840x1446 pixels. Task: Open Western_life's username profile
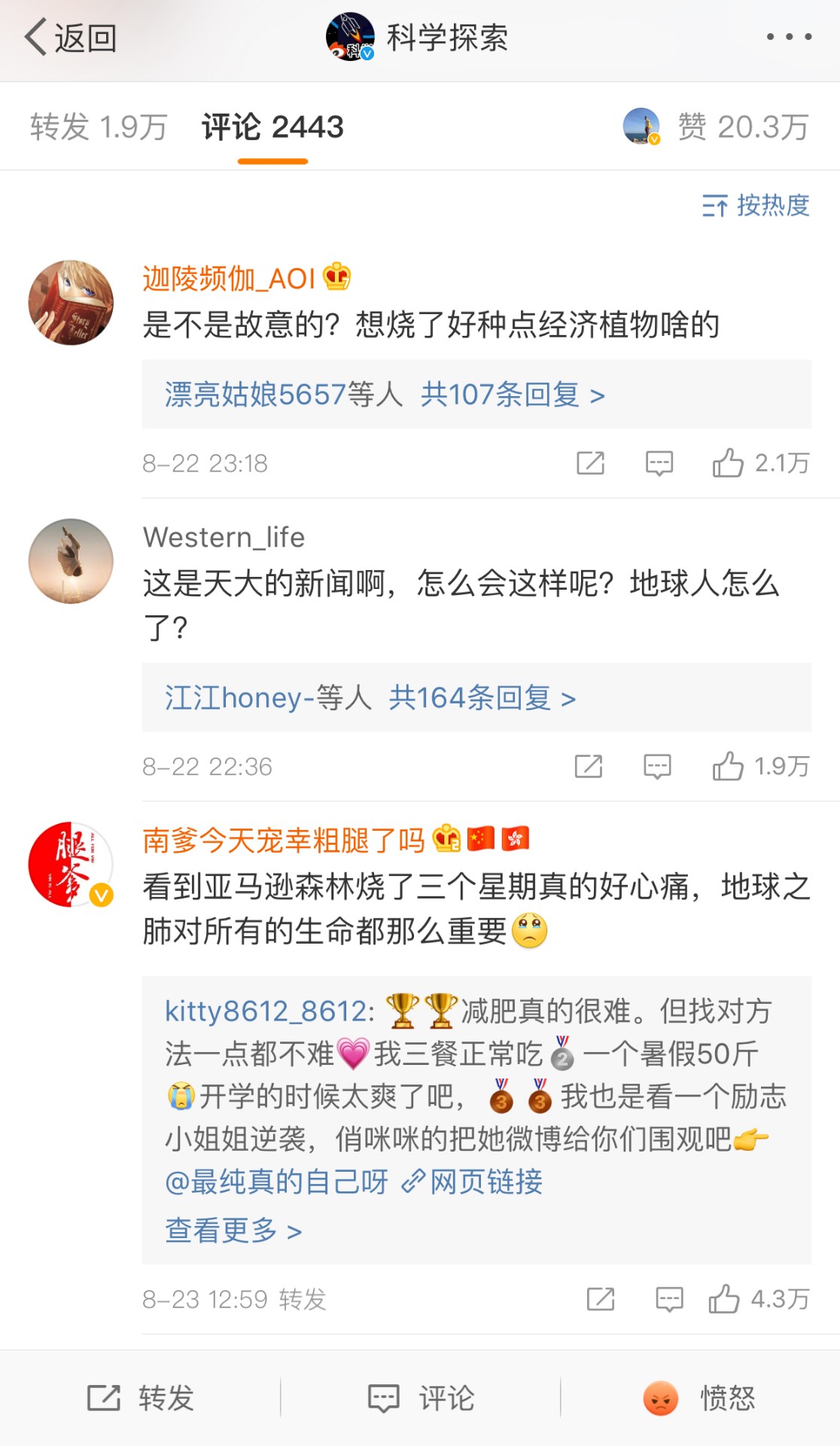pos(224,537)
